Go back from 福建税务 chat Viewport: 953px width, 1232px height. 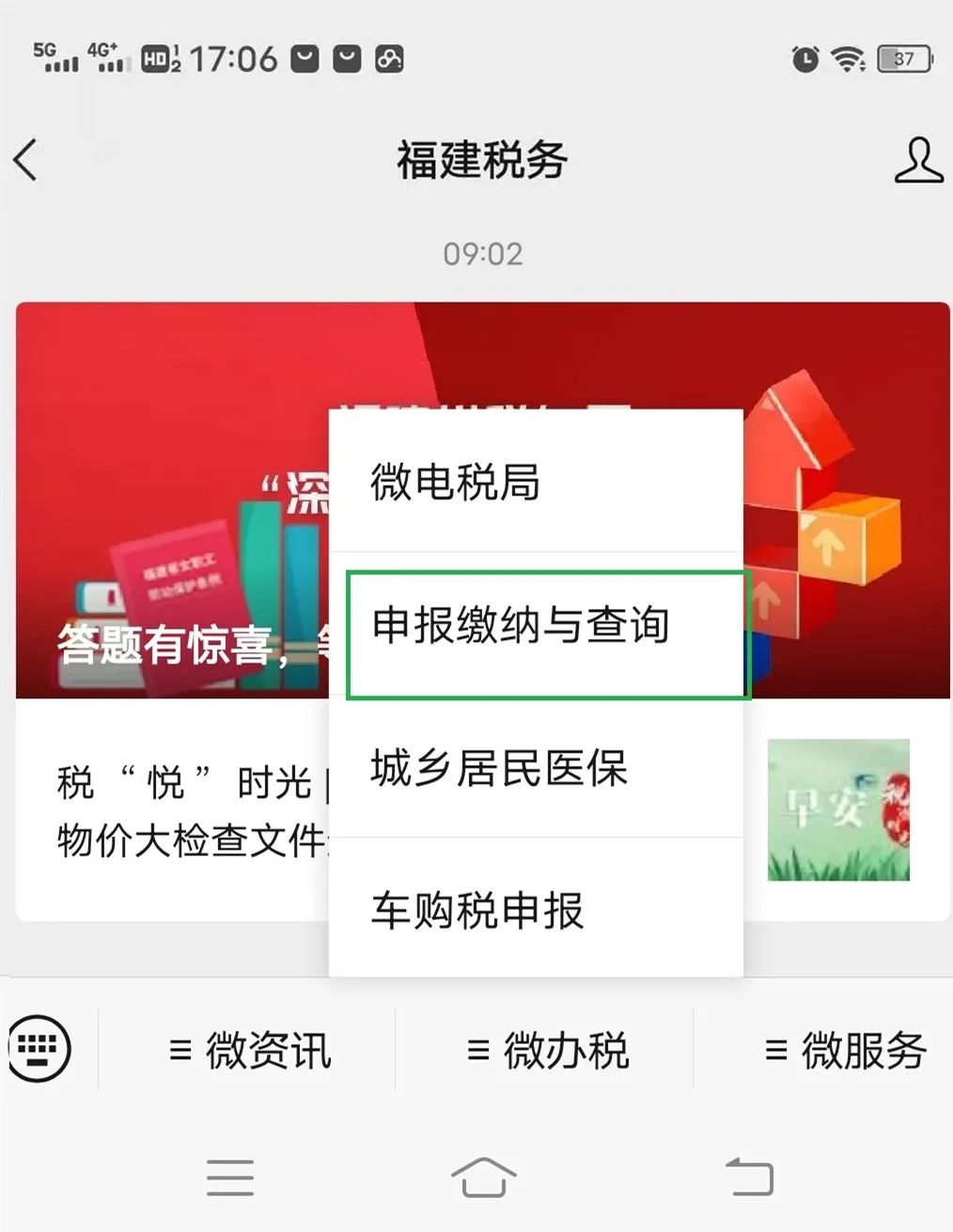tap(26, 160)
